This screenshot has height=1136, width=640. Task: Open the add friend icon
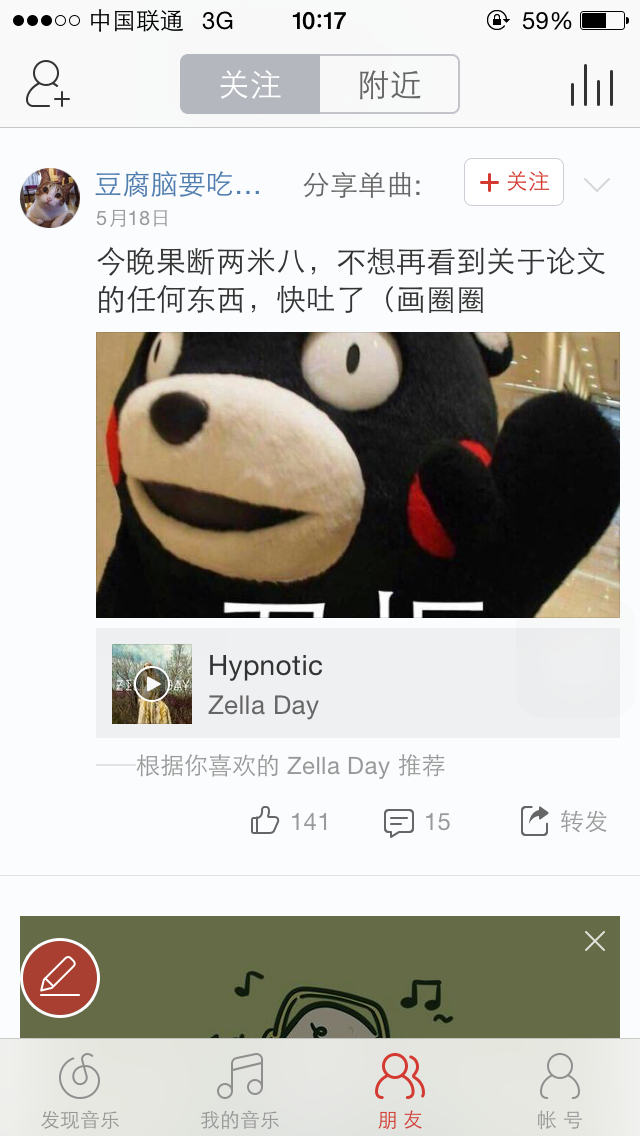[47, 85]
